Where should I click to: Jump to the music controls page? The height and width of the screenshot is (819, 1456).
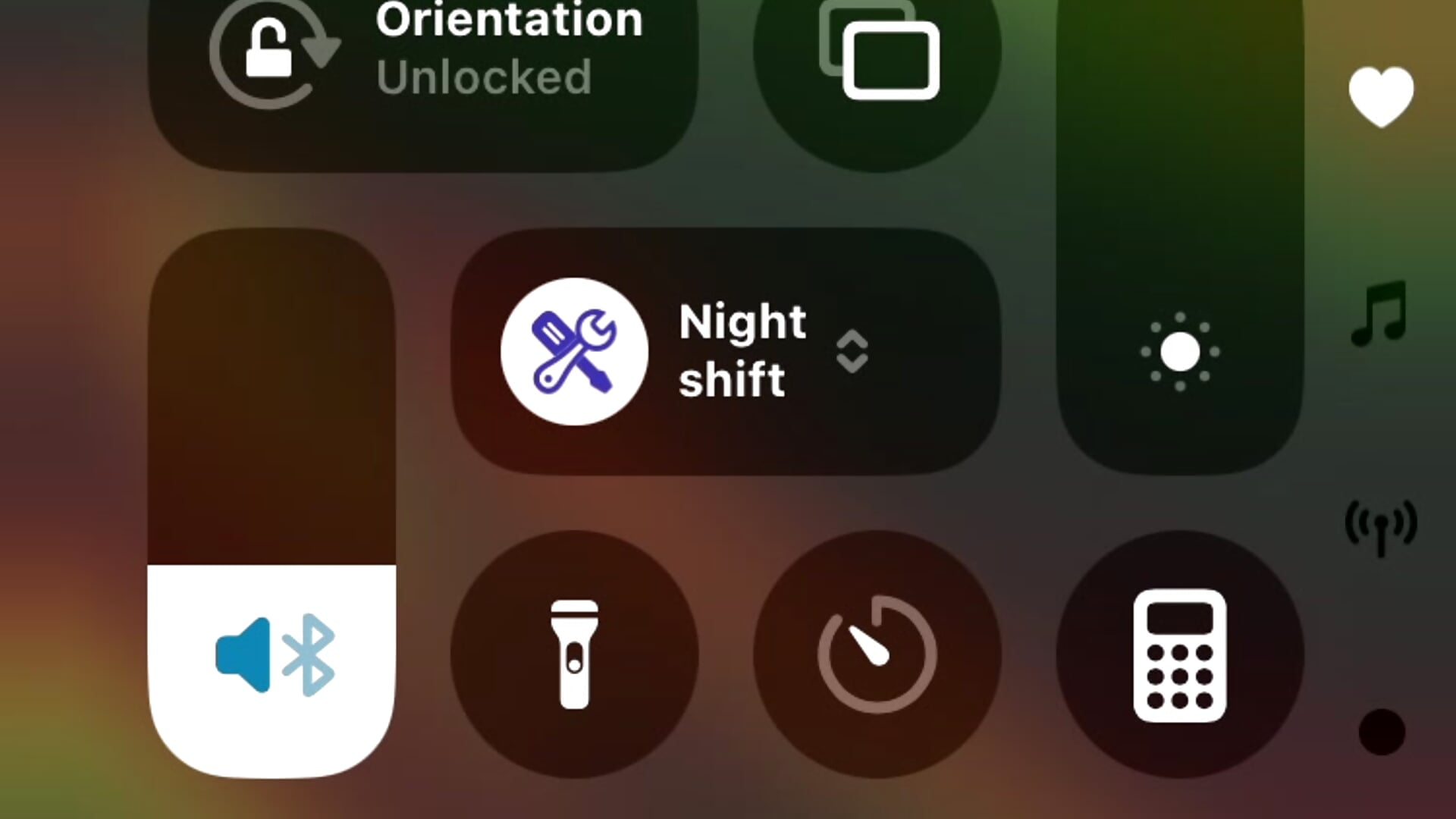click(x=1381, y=313)
